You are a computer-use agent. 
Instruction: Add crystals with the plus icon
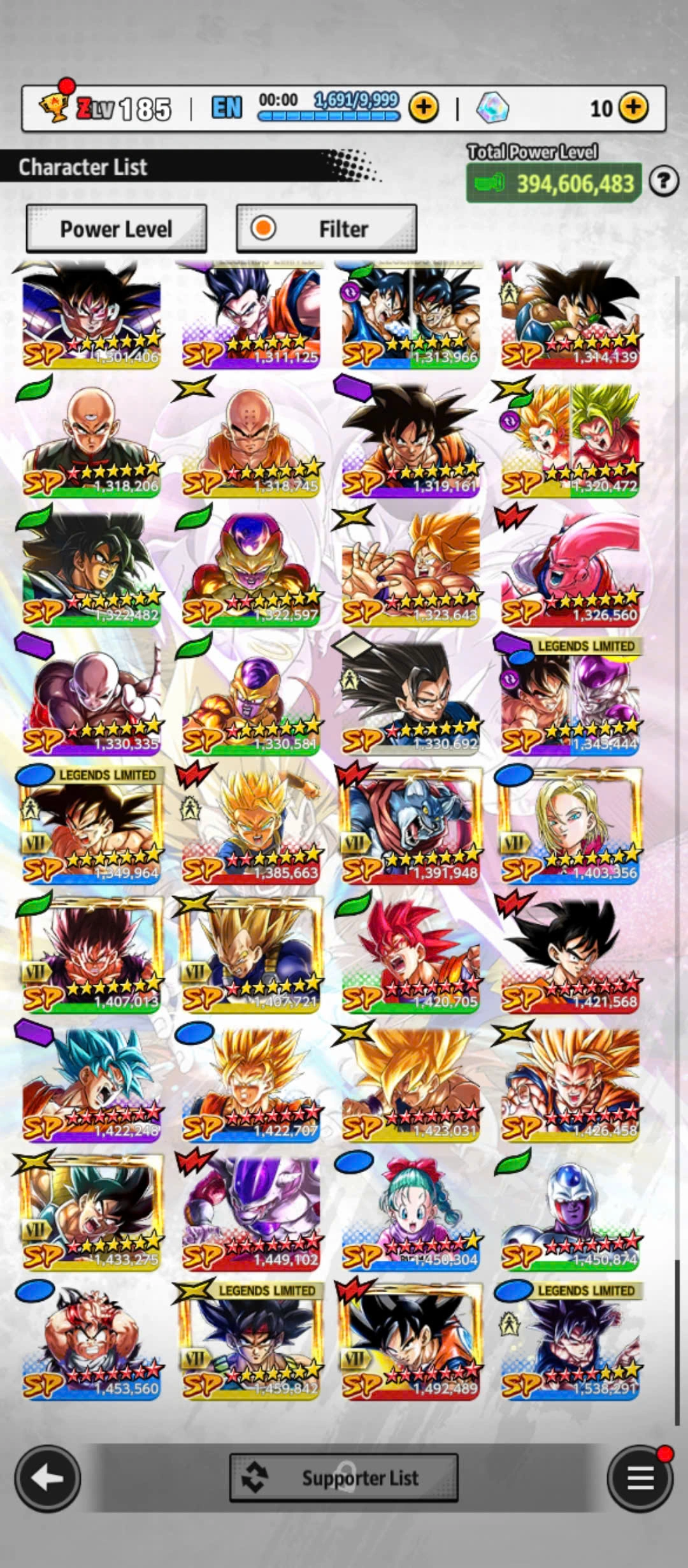tap(633, 108)
